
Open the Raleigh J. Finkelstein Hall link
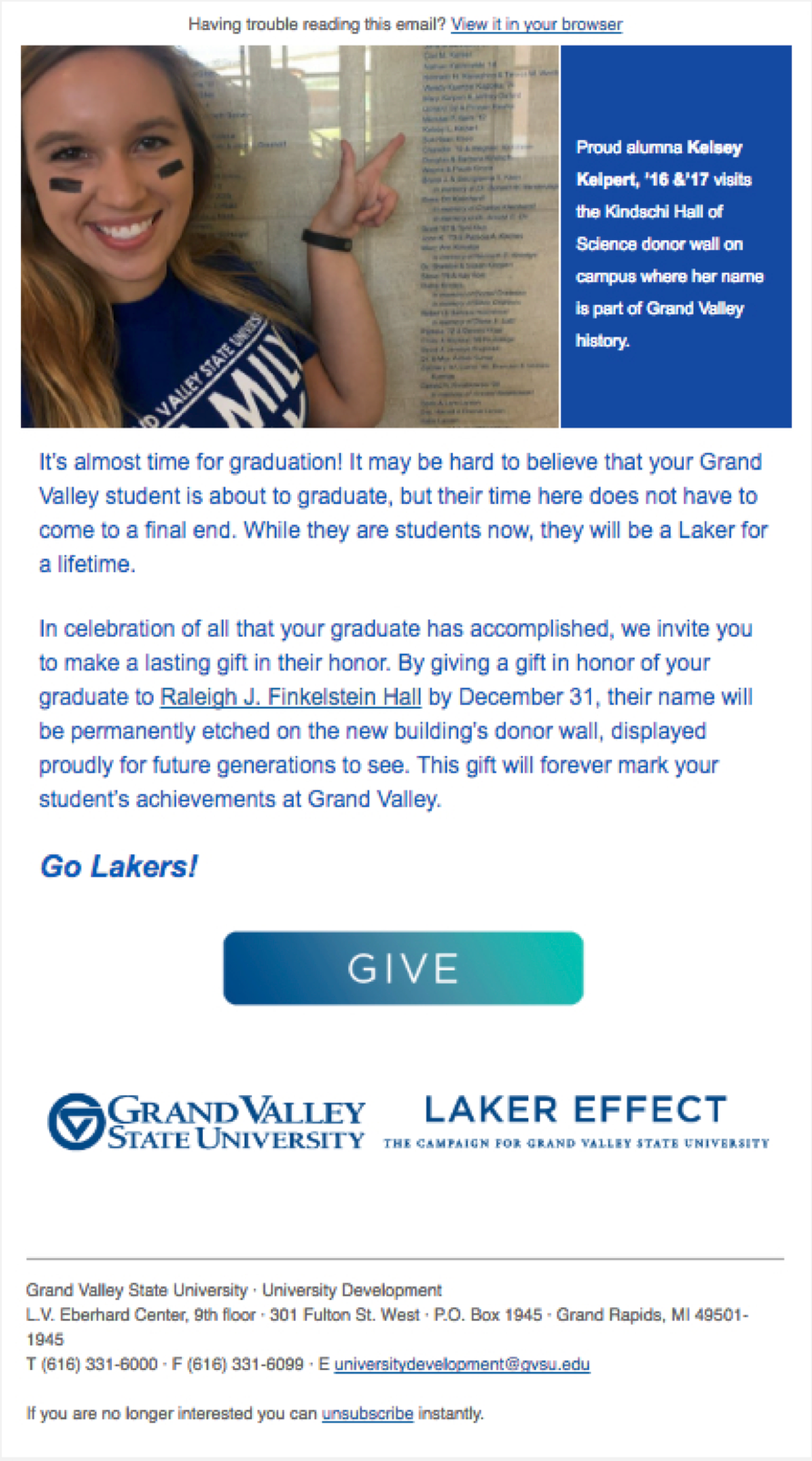tap(291, 697)
